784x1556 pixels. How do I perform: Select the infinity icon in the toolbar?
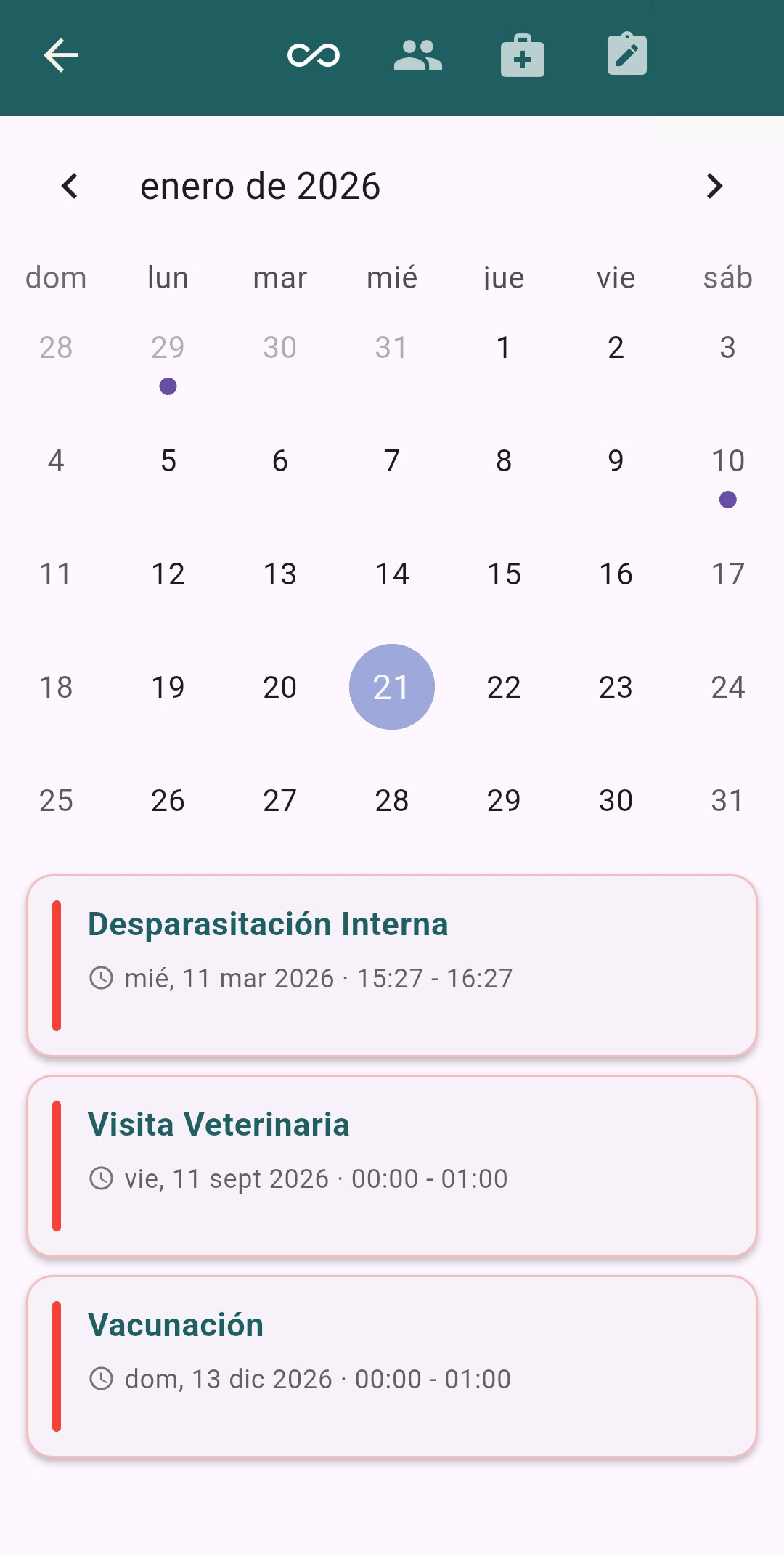tap(314, 54)
